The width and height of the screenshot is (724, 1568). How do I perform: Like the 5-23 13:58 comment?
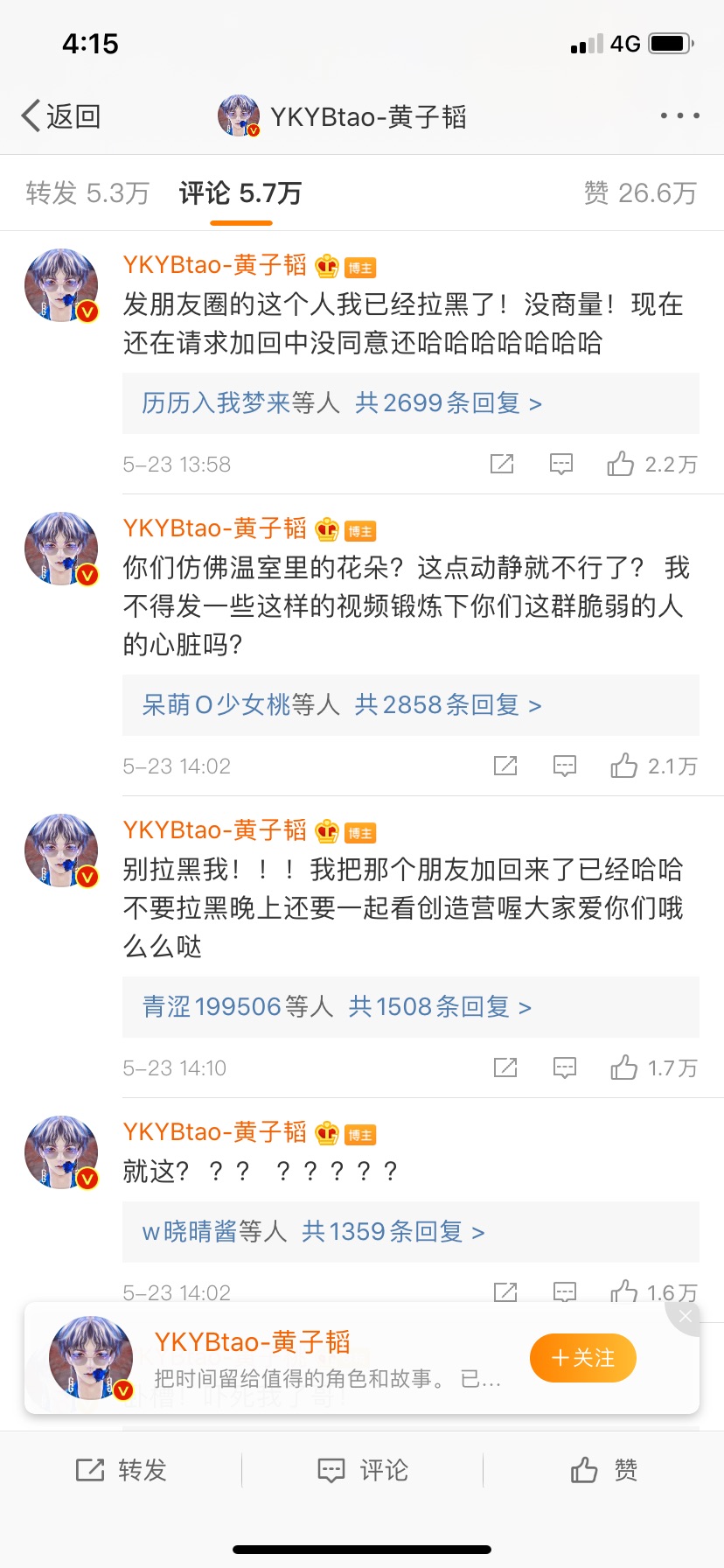click(x=652, y=464)
